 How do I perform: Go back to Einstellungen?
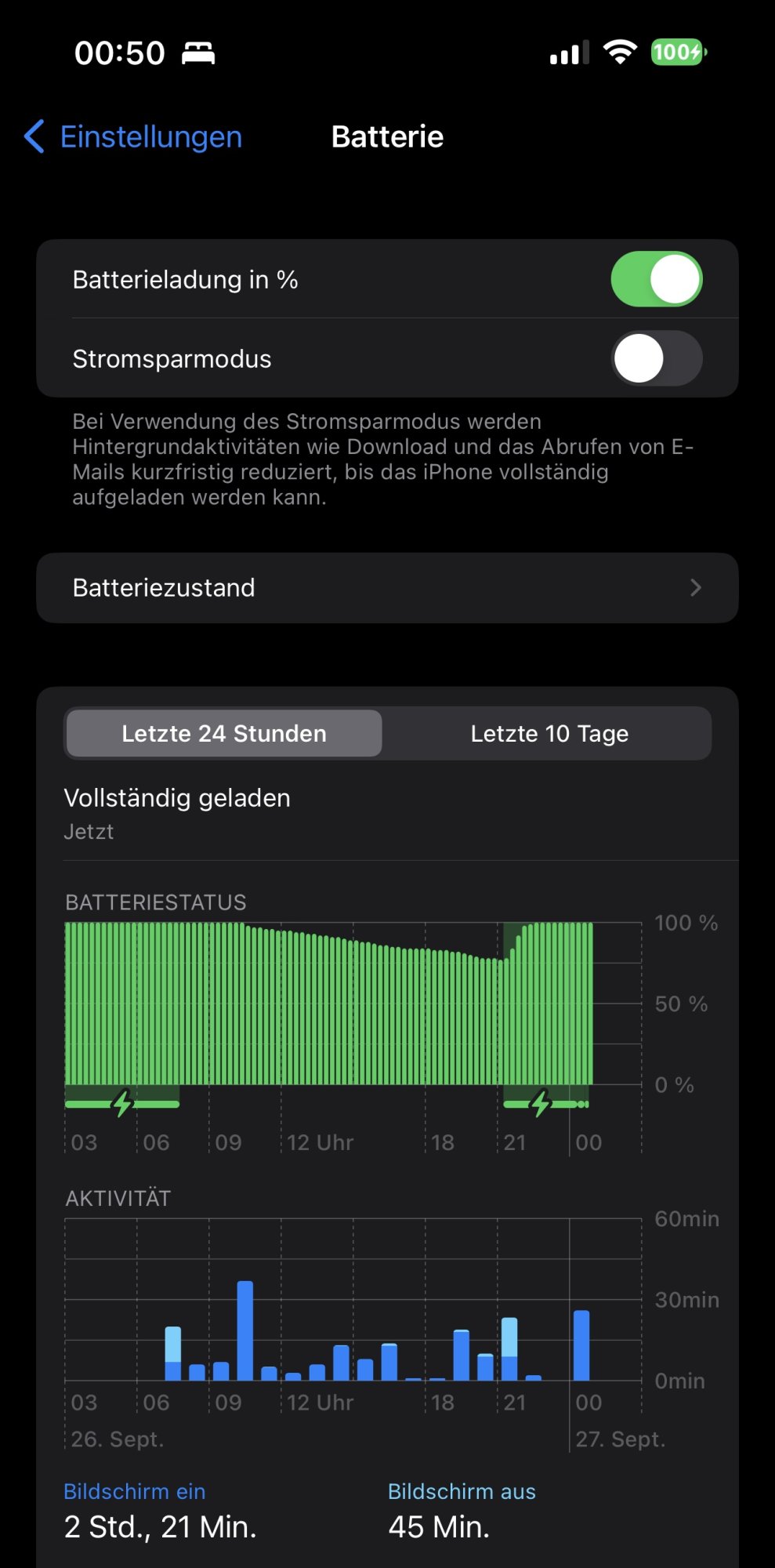[133, 137]
